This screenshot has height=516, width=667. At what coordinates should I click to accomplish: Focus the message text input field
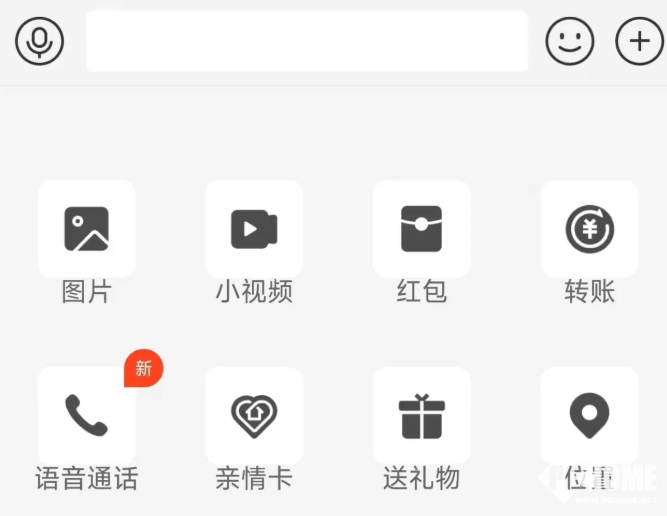[x=306, y=41]
